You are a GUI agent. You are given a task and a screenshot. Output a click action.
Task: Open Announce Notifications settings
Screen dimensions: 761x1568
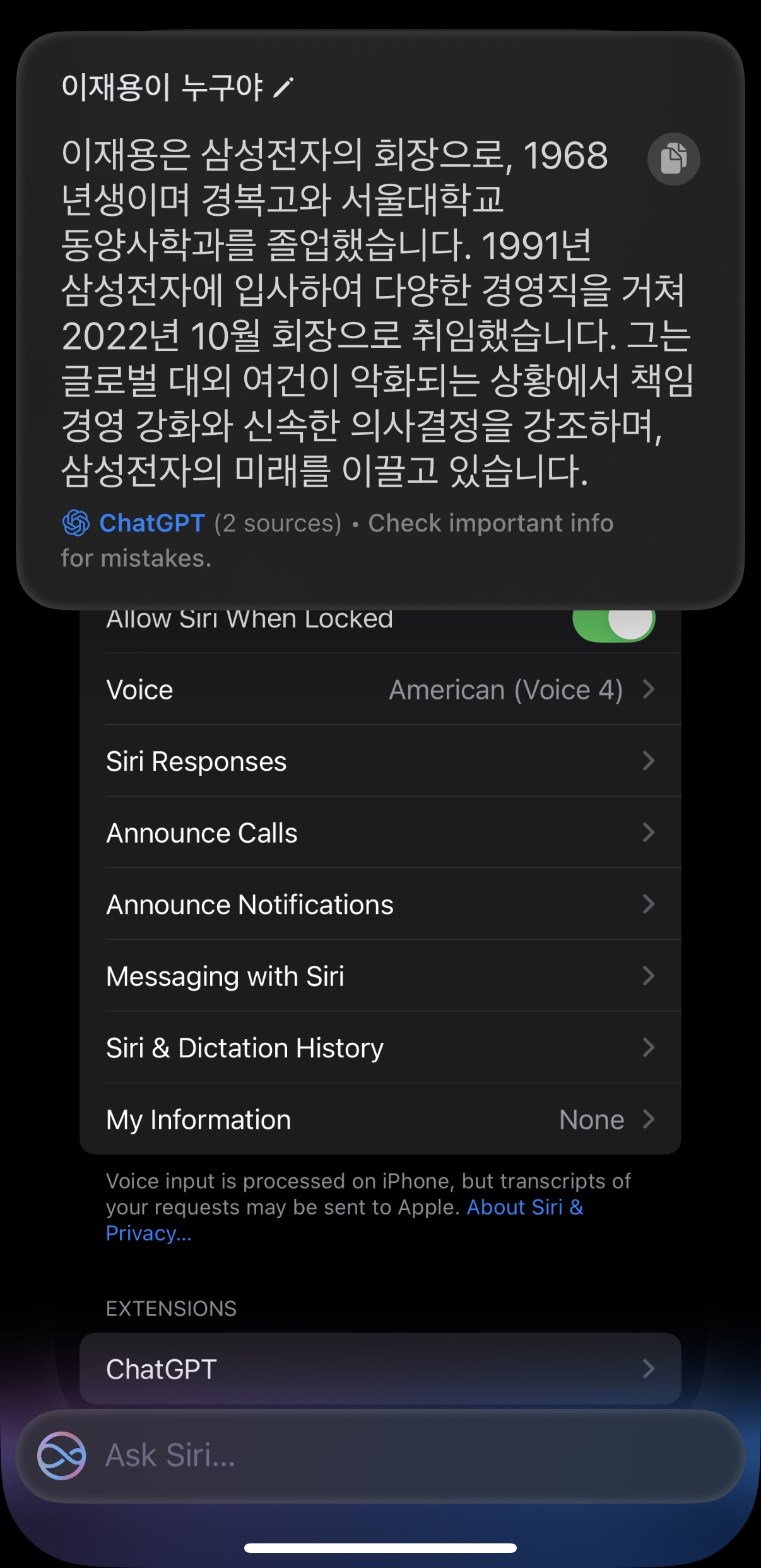tap(380, 904)
